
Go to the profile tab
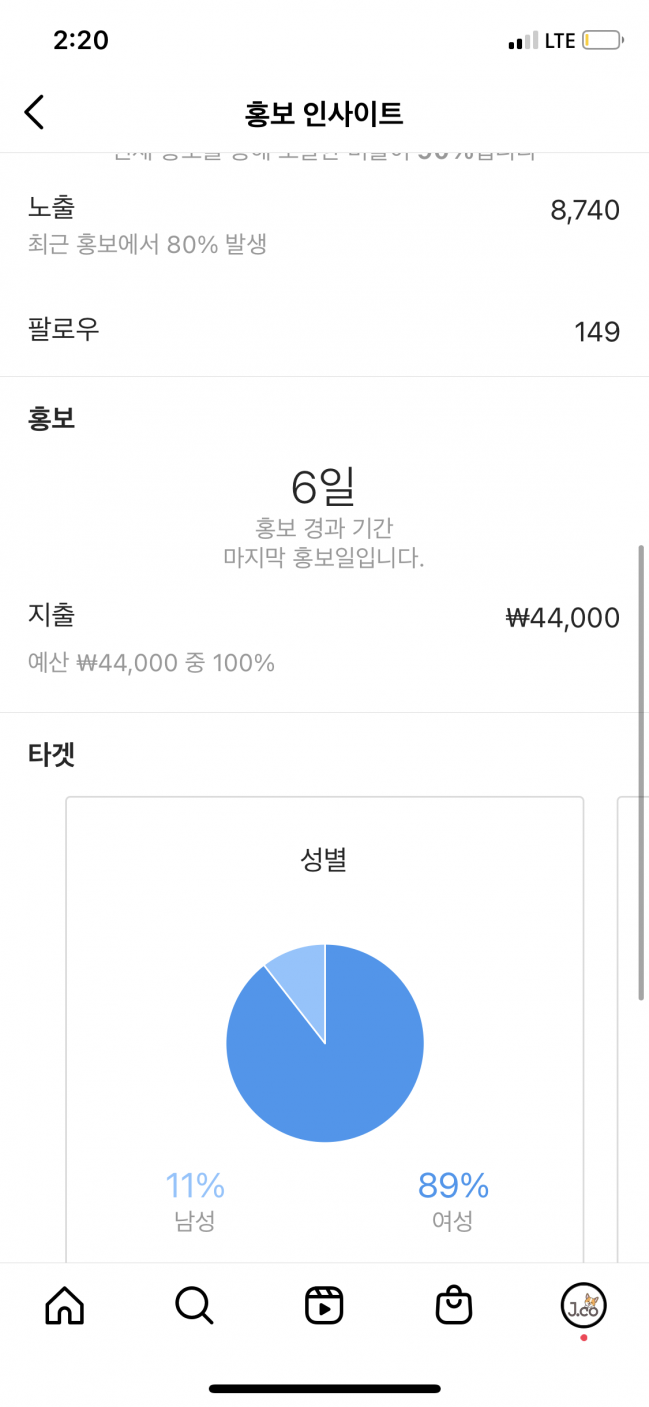point(583,1304)
